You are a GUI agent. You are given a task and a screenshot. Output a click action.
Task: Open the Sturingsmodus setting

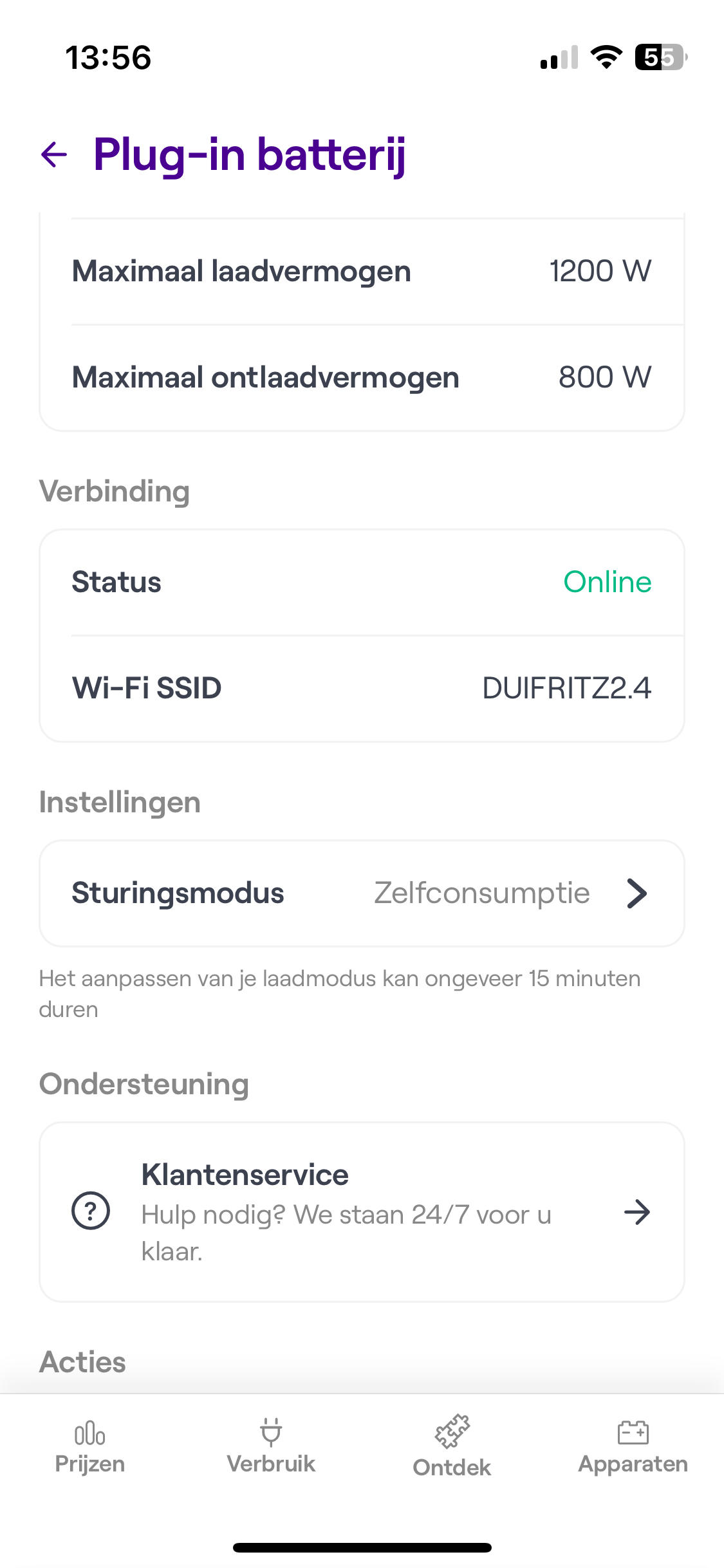(362, 893)
